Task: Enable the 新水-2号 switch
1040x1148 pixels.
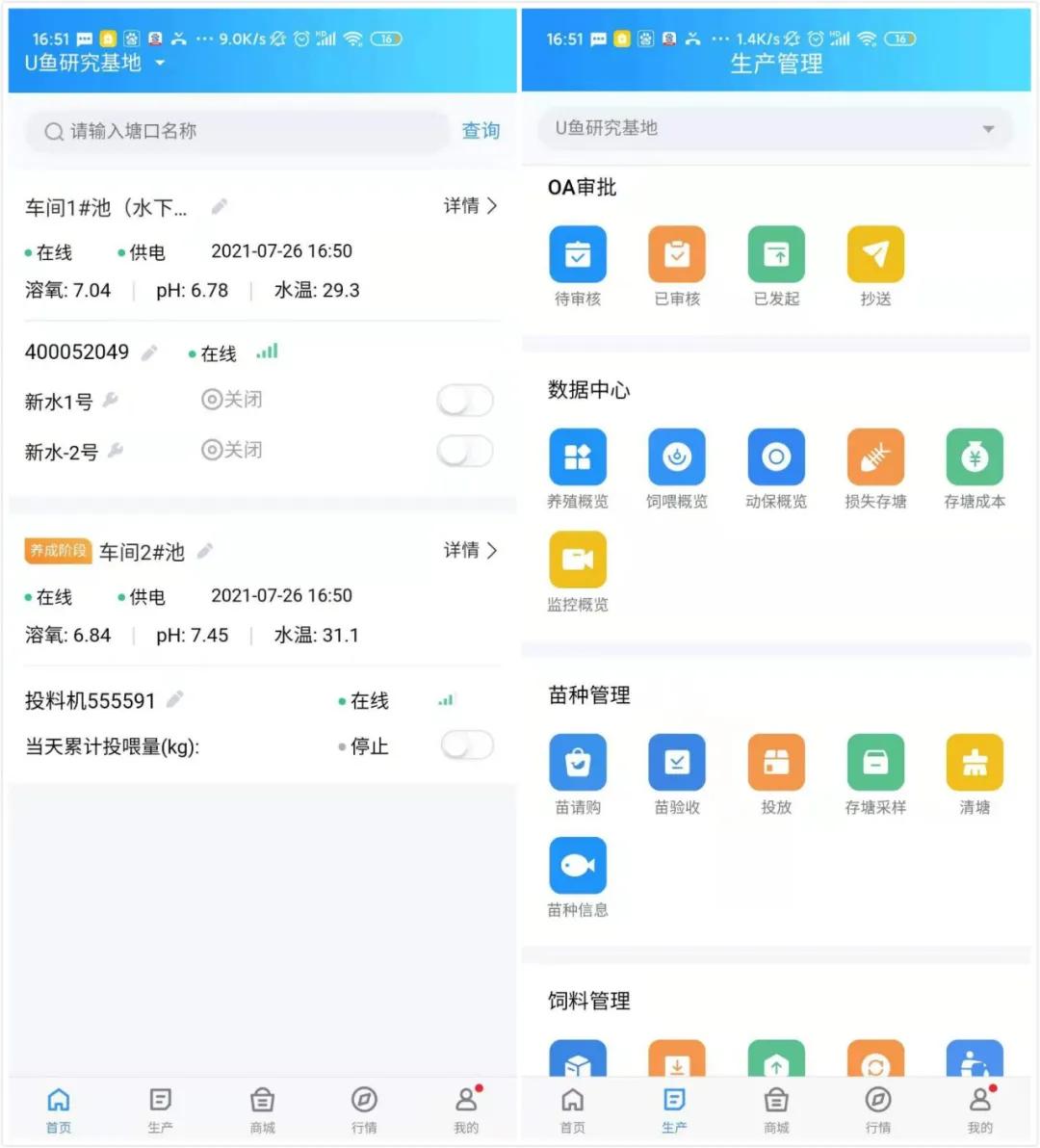Action: point(465,451)
